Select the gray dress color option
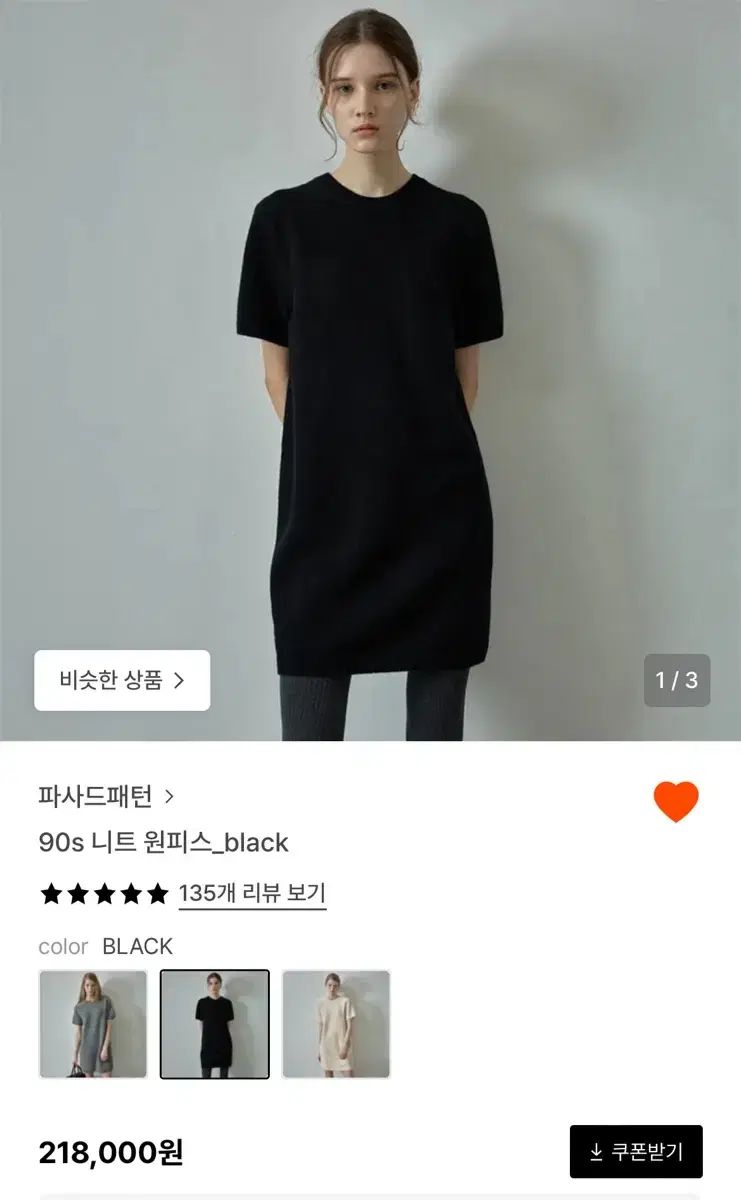 tap(93, 1024)
